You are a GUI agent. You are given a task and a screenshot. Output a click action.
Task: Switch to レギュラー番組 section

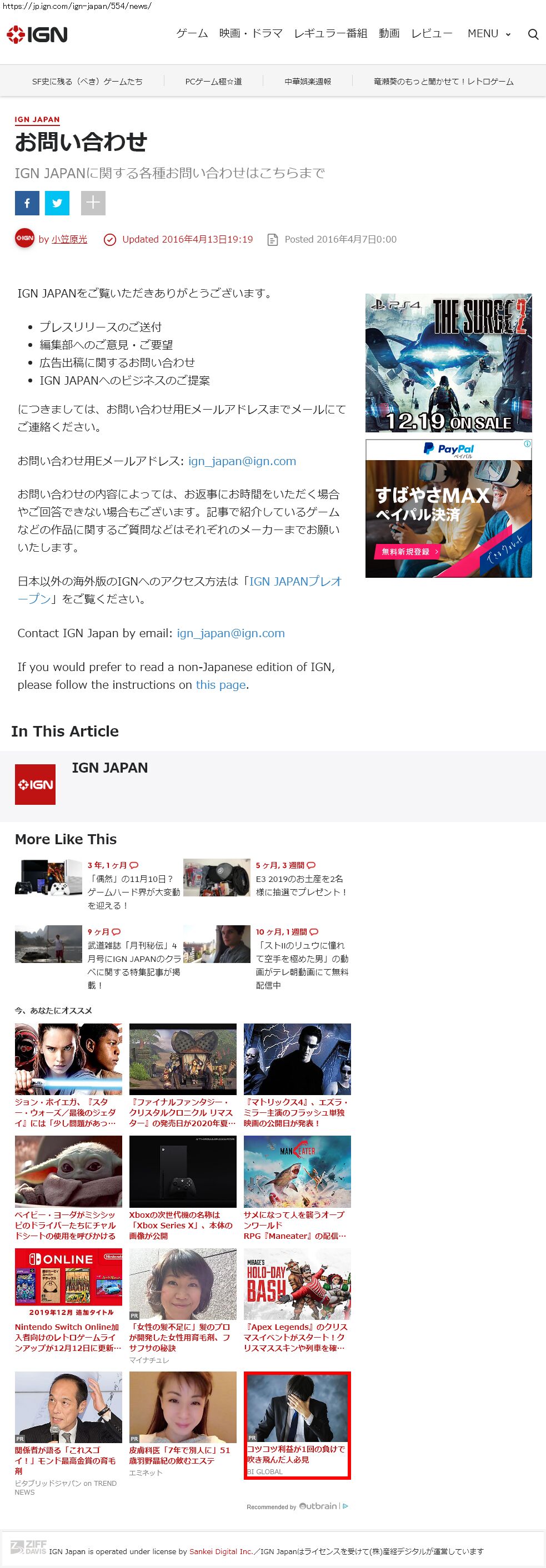tap(330, 34)
